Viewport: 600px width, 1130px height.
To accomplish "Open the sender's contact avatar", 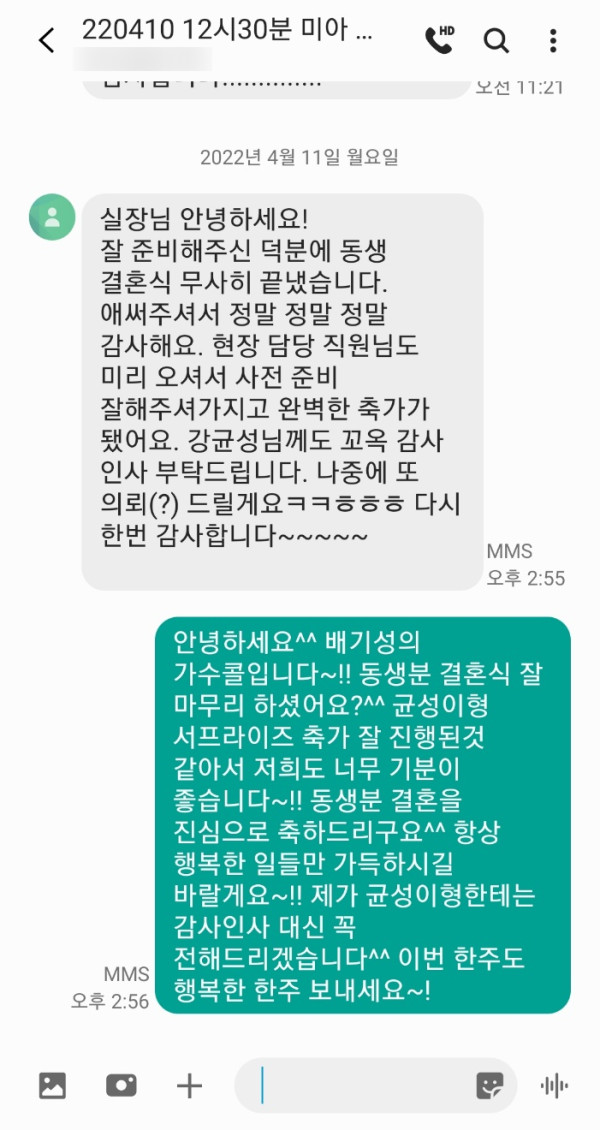I will (x=52, y=216).
